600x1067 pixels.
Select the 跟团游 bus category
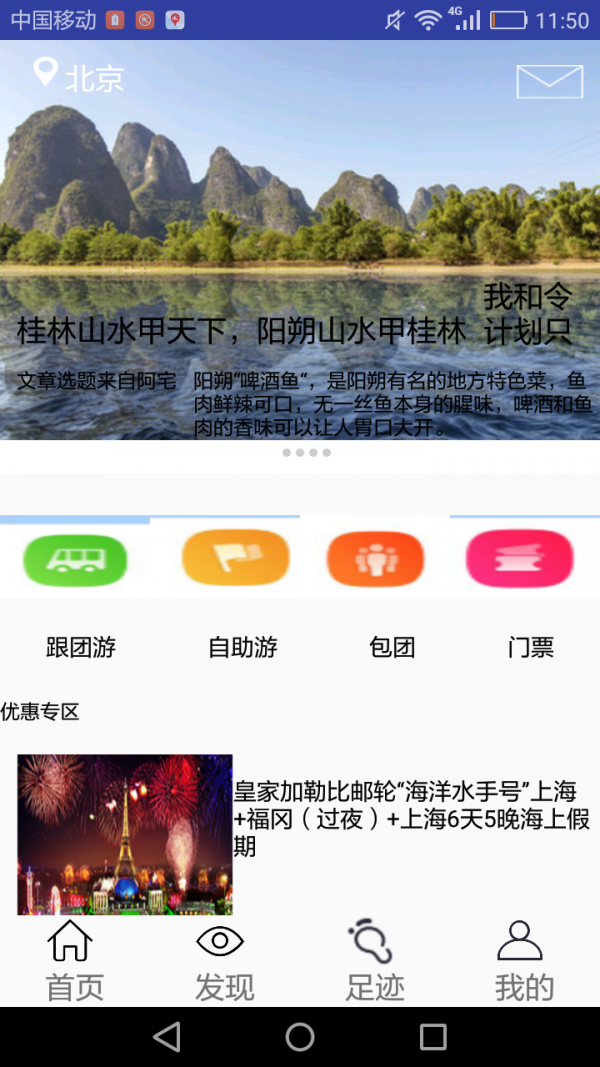point(75,560)
